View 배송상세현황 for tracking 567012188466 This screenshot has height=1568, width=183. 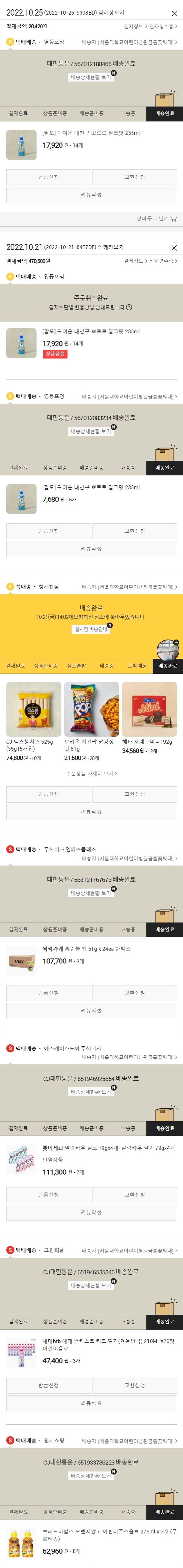point(91,77)
